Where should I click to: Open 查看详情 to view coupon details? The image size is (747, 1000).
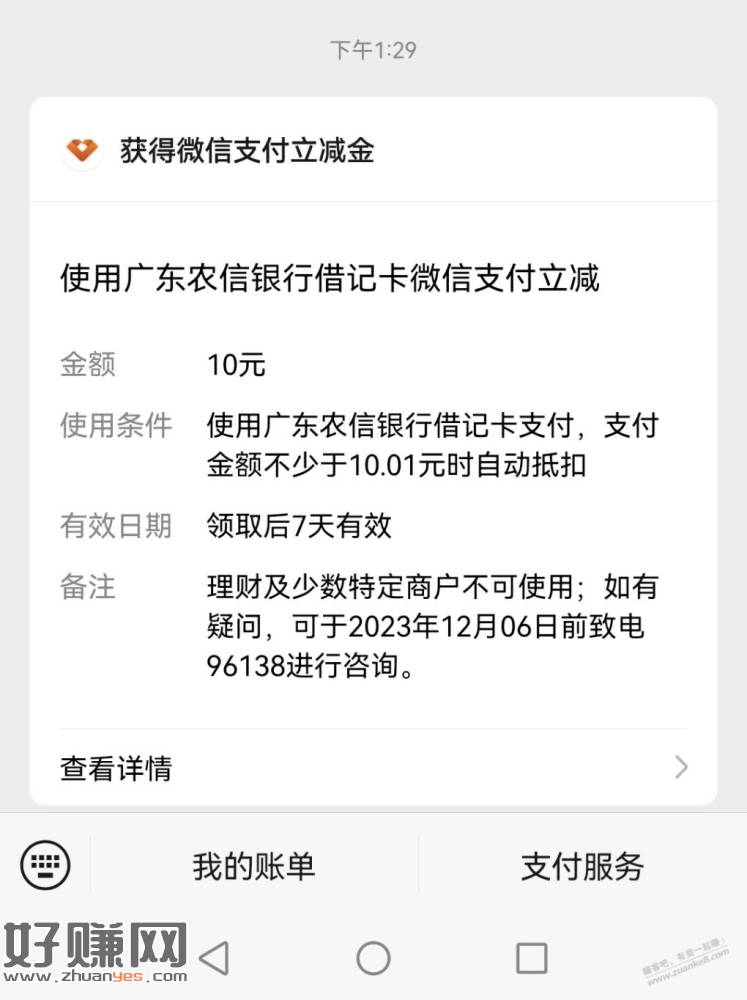pyautogui.click(x=372, y=768)
